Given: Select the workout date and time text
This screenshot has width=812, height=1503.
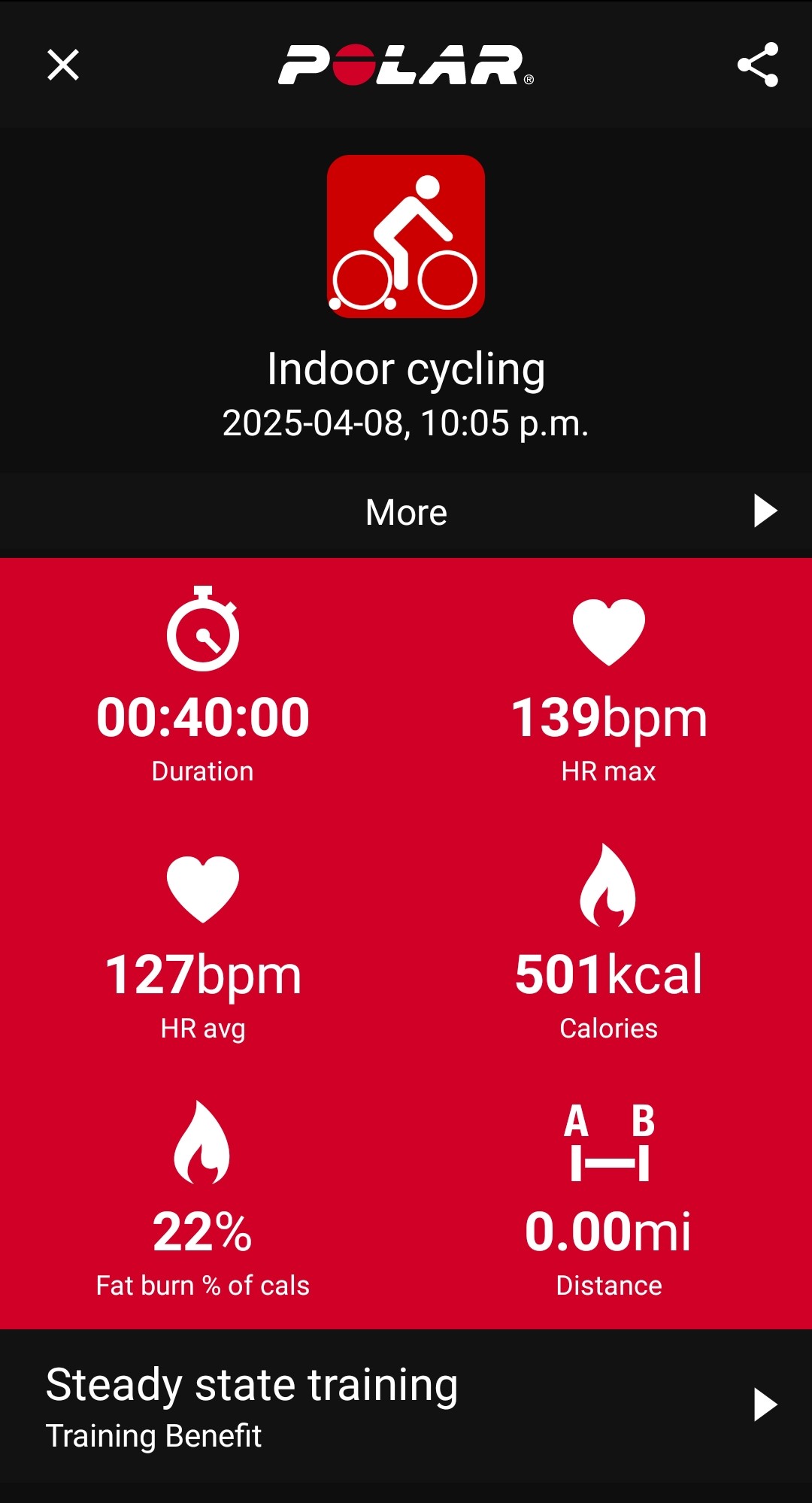Looking at the screenshot, I should click(406, 423).
